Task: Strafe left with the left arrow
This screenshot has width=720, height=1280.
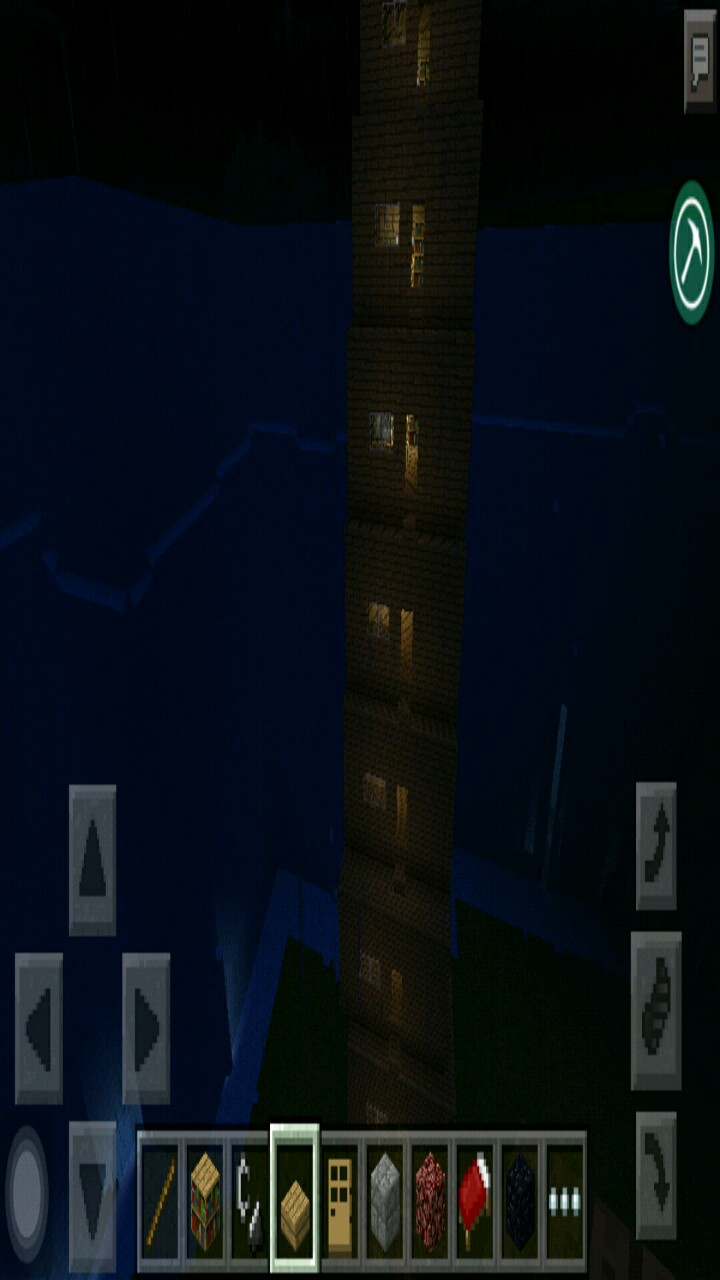Action: (39, 1028)
